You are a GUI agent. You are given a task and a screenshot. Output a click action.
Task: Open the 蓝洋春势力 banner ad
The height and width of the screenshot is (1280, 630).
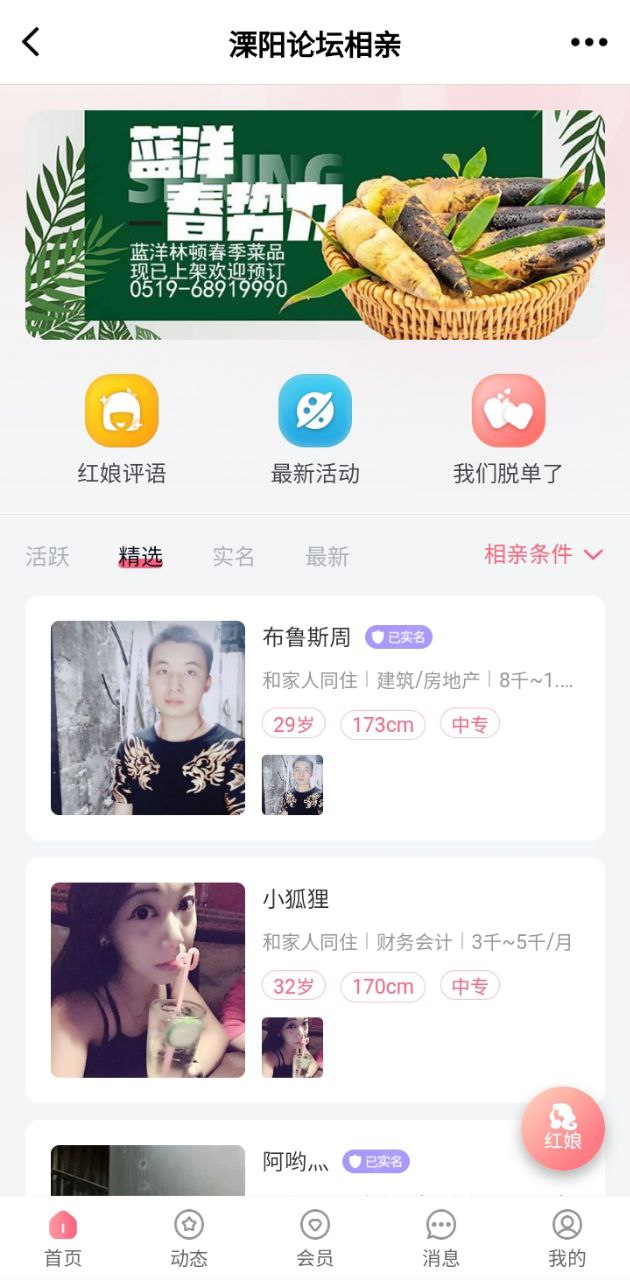click(315, 225)
